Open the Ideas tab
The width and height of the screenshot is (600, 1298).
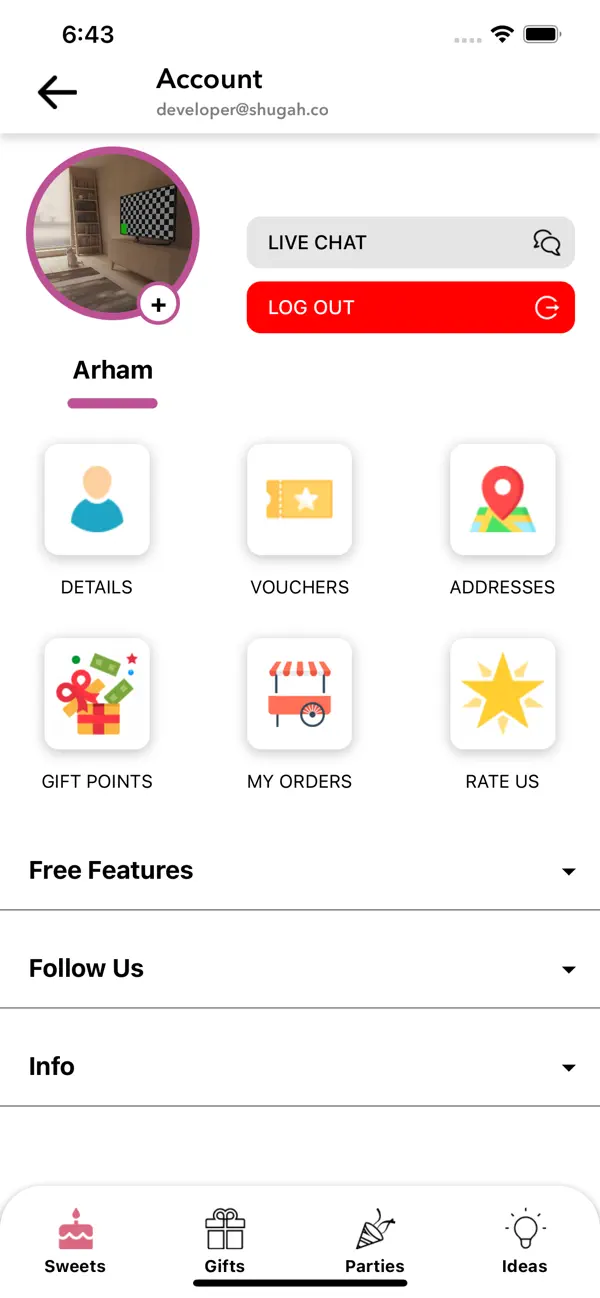pyautogui.click(x=524, y=1241)
